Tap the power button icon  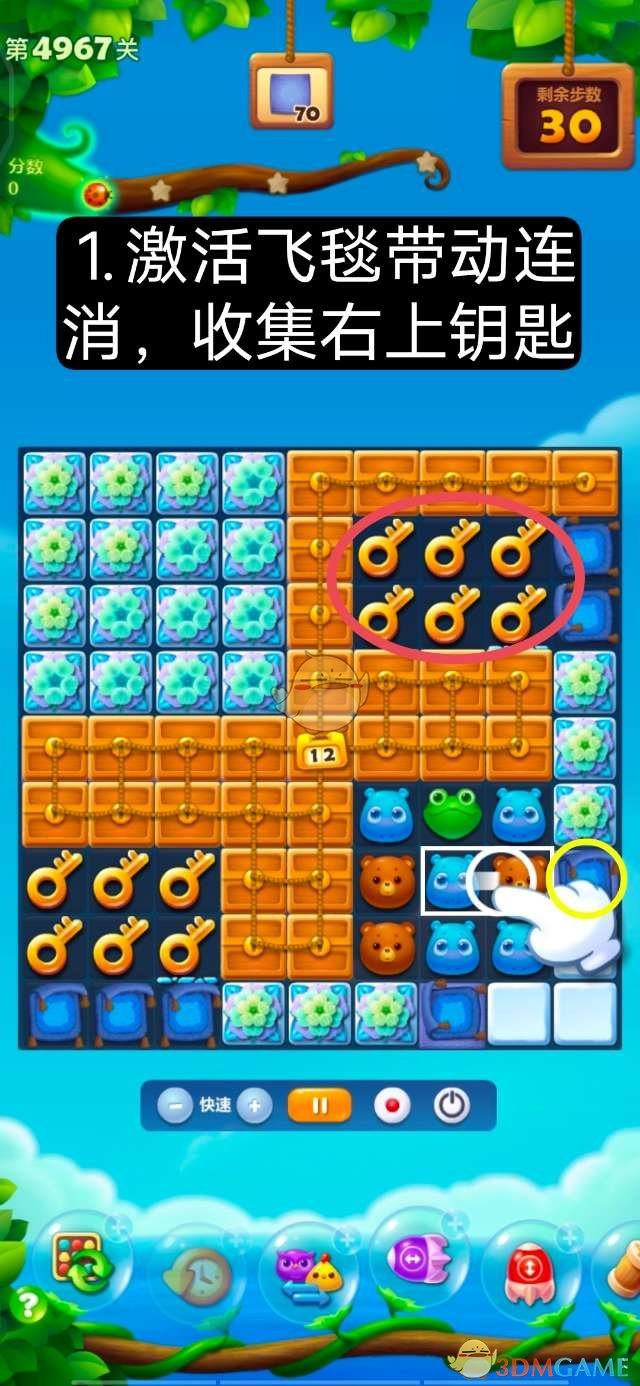[452, 1105]
